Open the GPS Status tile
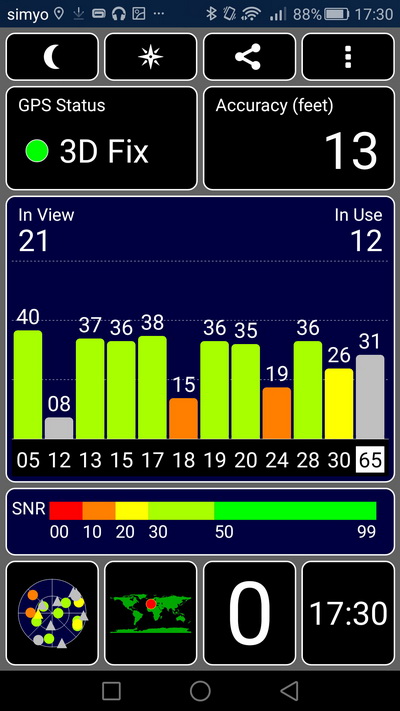This screenshot has height=711, width=400. tap(102, 138)
